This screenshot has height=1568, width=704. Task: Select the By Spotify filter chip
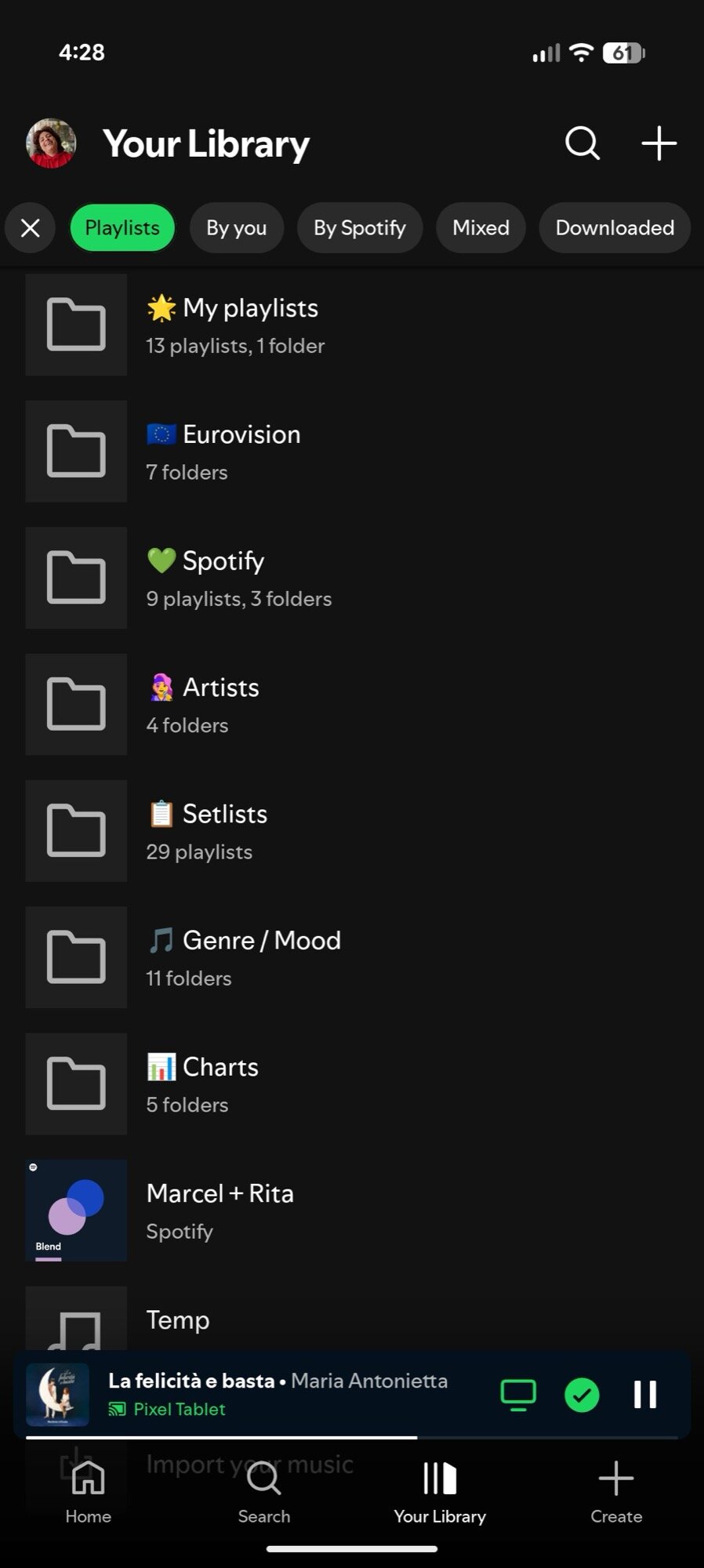pyautogui.click(x=359, y=227)
